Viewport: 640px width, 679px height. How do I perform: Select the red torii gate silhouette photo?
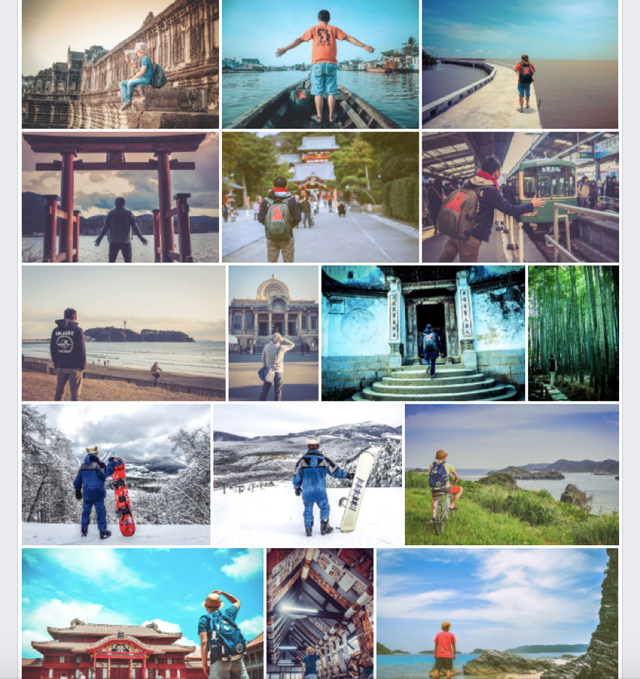pos(120,197)
